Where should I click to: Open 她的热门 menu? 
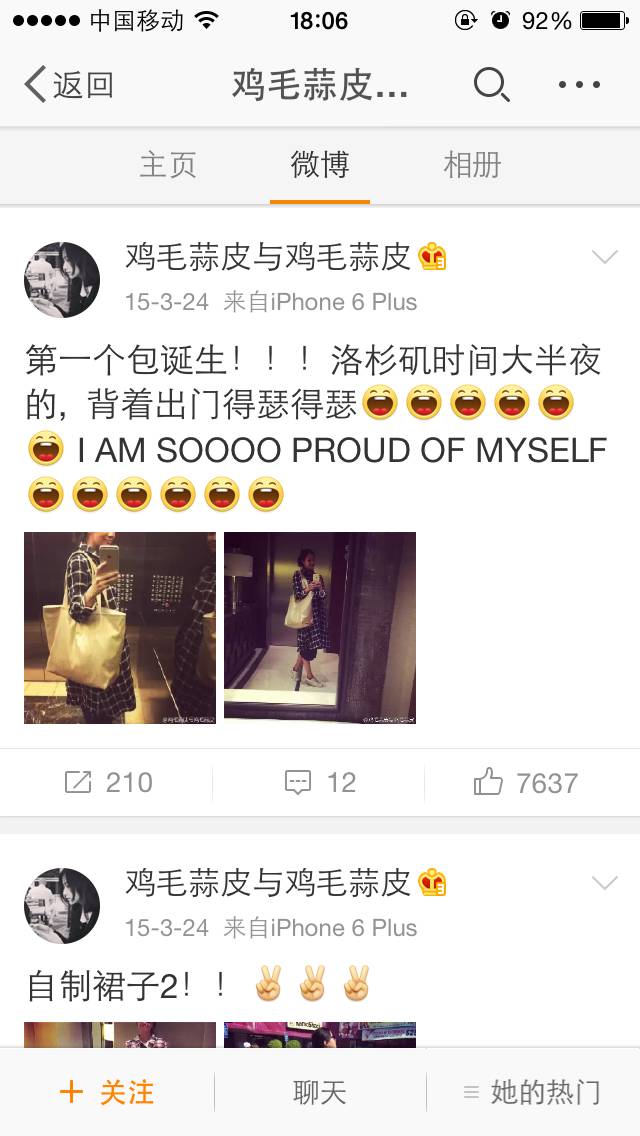532,1092
